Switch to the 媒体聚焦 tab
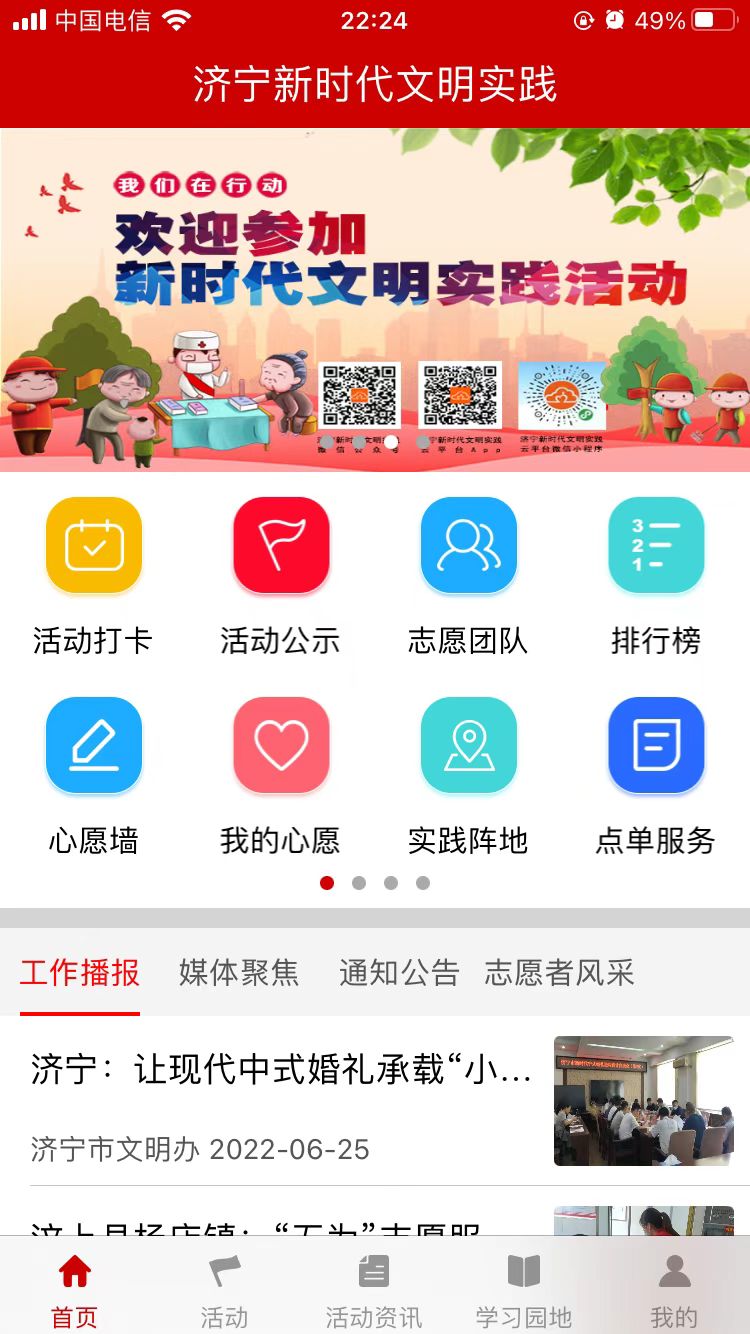Image resolution: width=750 pixels, height=1334 pixels. [239, 972]
